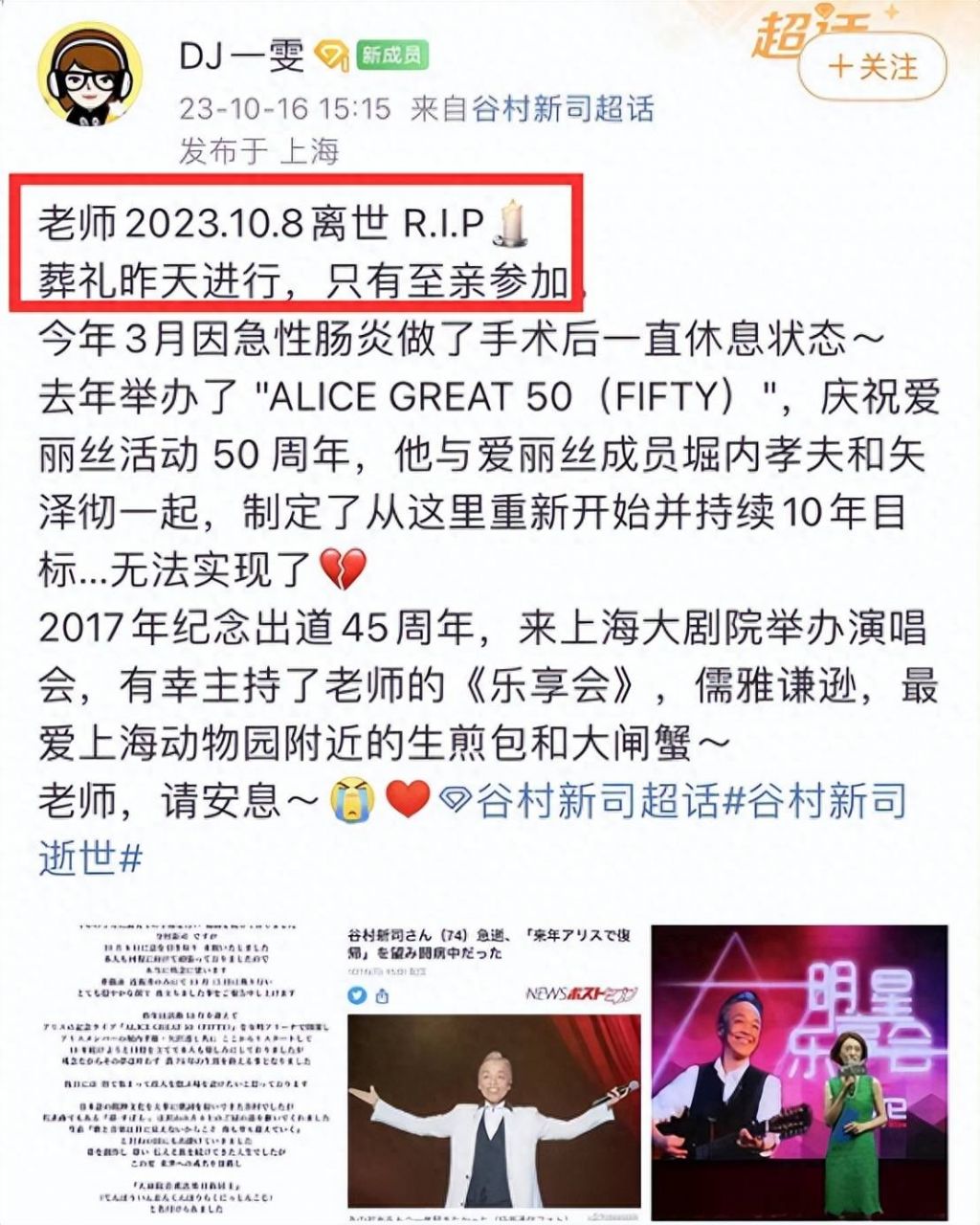The width and height of the screenshot is (980, 1225).
Task: Follow DJ一雯 with the 关注 button
Action: click(872, 67)
